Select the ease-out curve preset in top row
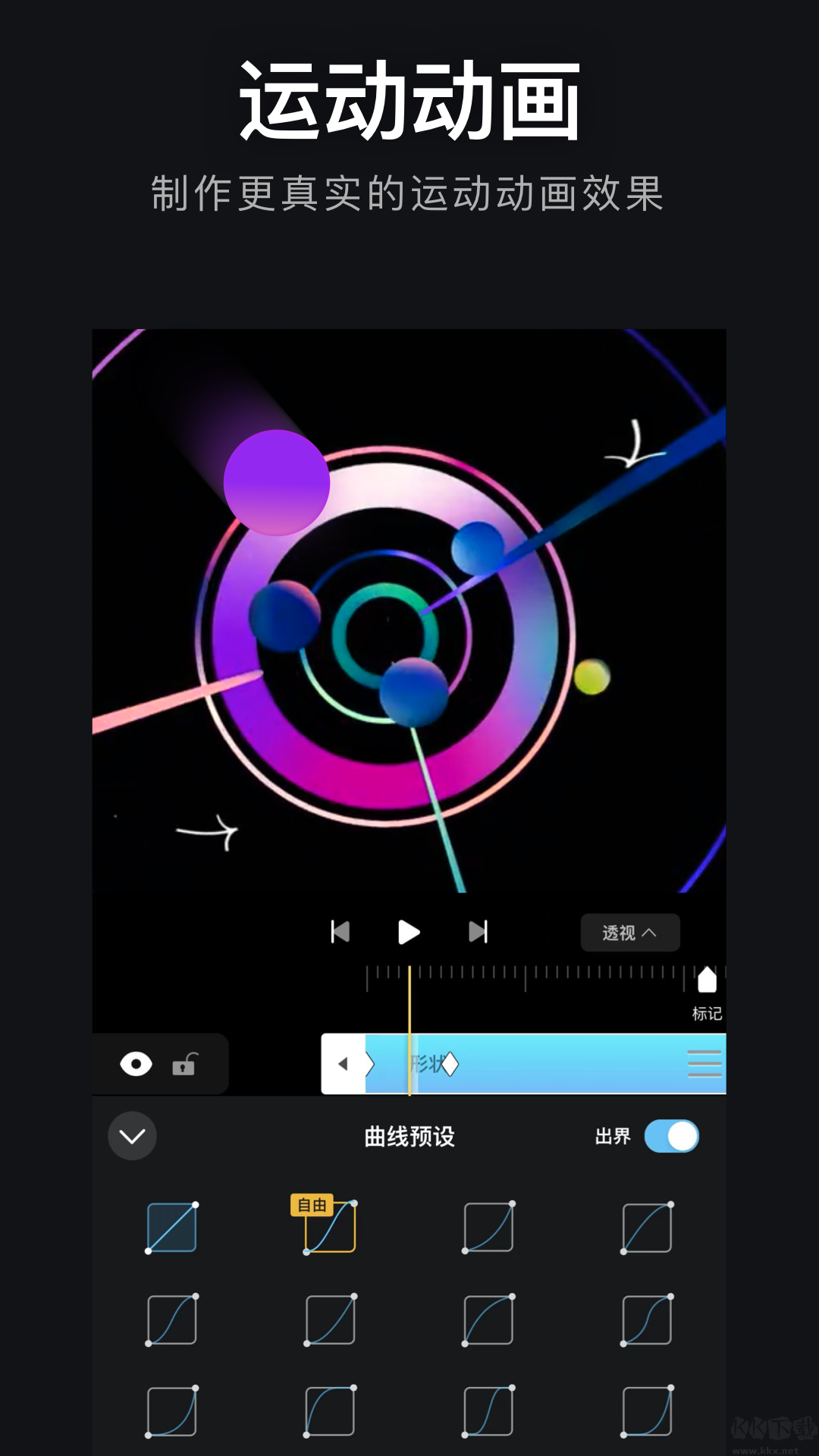 [648, 1227]
